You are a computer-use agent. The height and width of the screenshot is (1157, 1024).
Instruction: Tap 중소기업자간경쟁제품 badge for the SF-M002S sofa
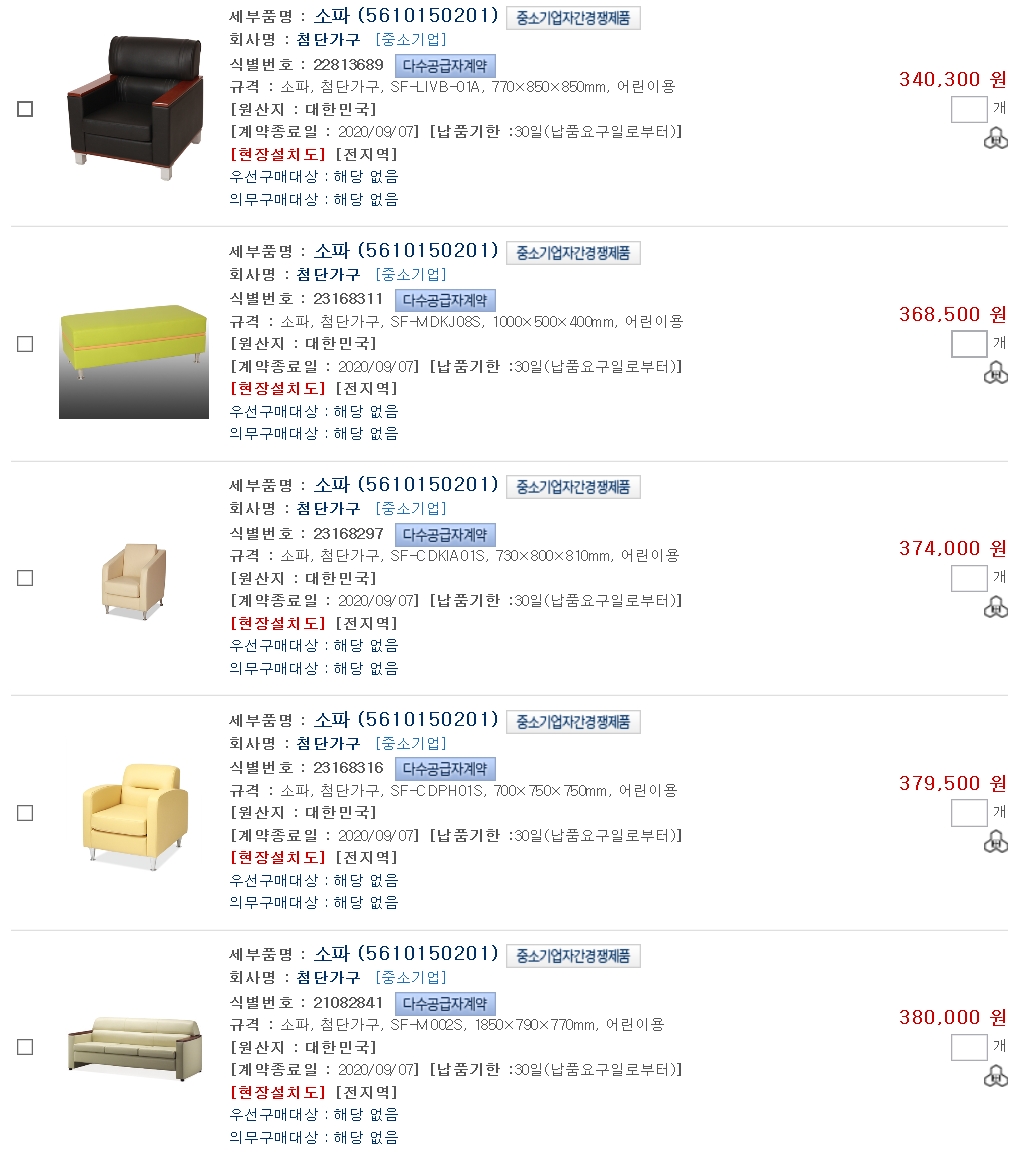pos(573,956)
